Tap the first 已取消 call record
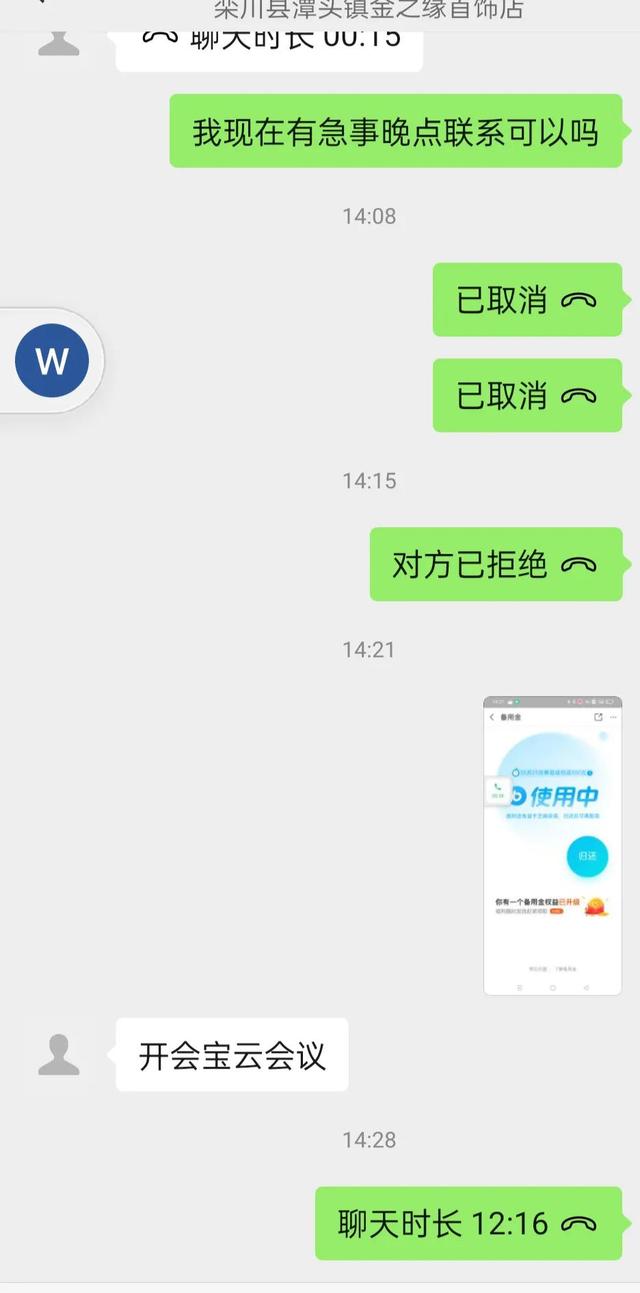Viewport: 640px width, 1293px height. [x=527, y=300]
